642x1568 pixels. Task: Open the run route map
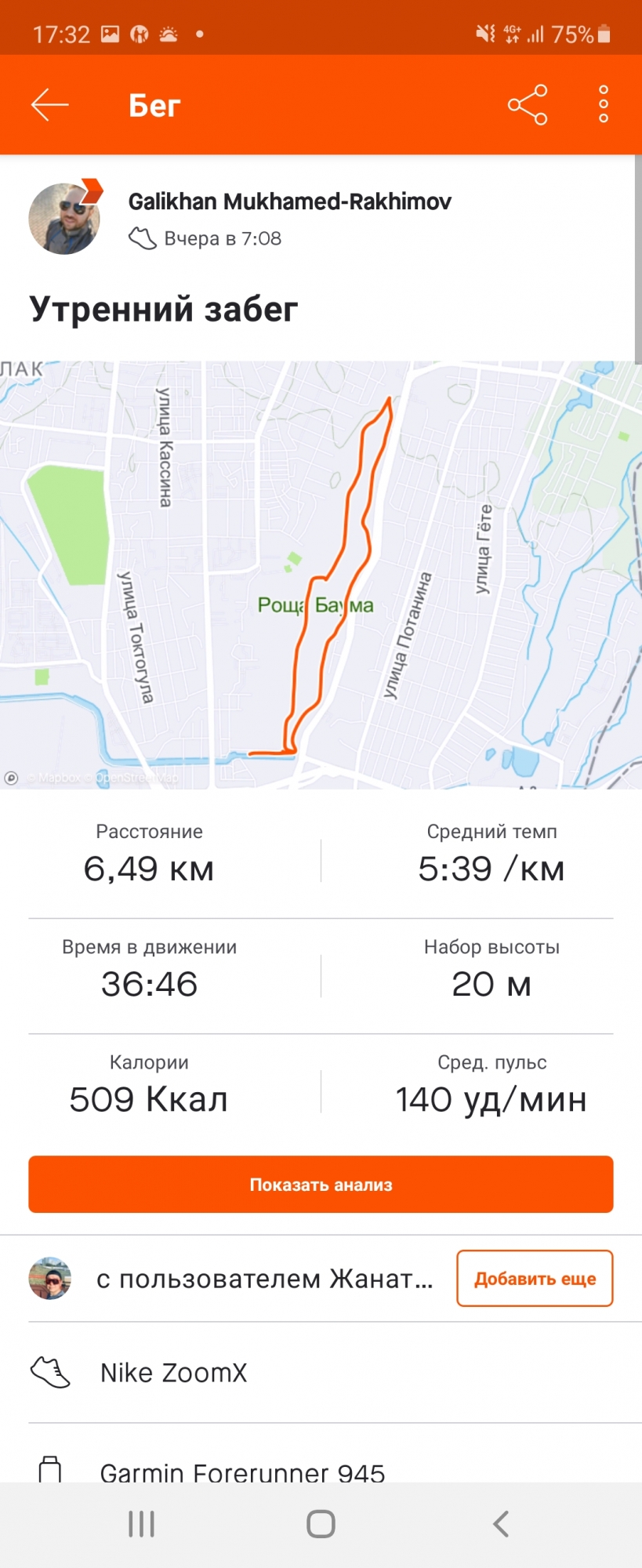[321, 575]
